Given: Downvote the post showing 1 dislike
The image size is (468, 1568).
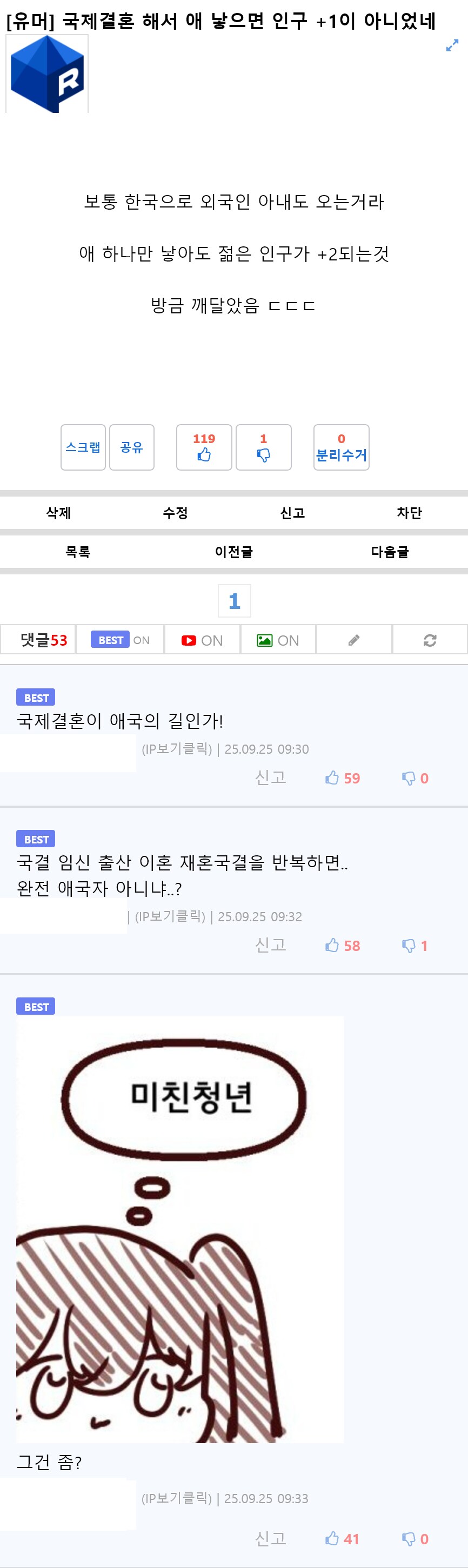Looking at the screenshot, I should (263, 447).
